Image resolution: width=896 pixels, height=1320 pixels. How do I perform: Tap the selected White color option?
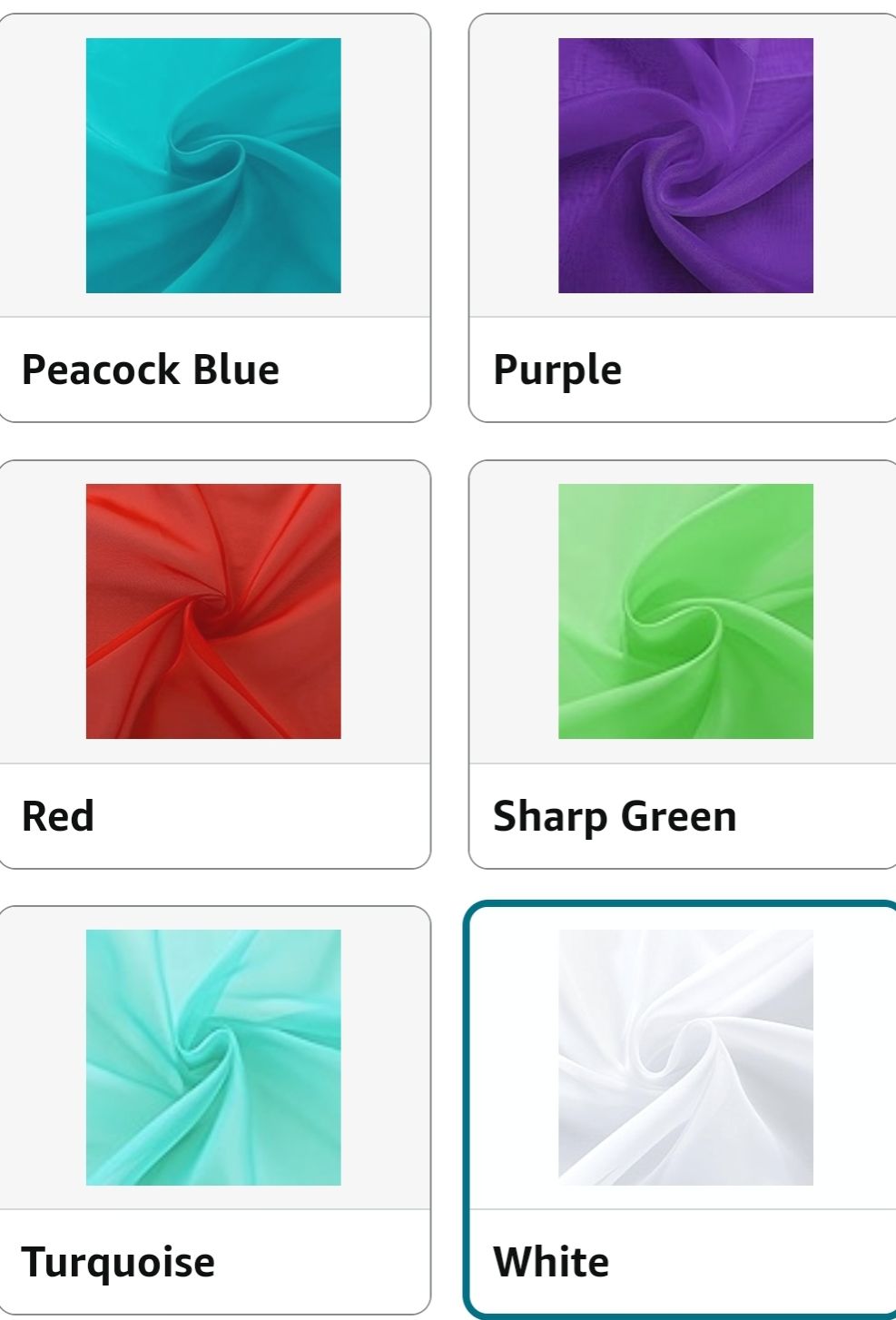[684, 1109]
